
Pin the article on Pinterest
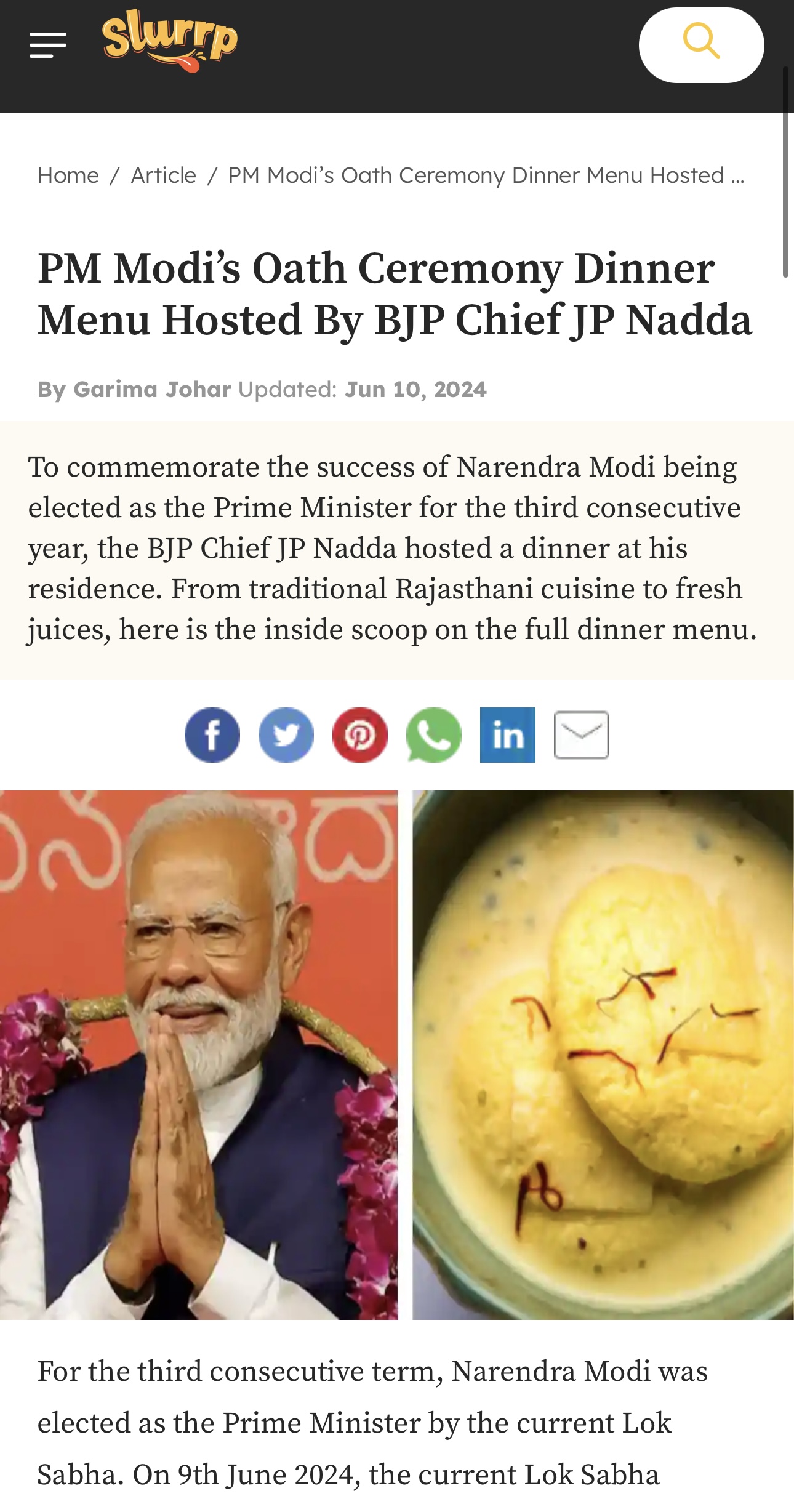tap(360, 734)
